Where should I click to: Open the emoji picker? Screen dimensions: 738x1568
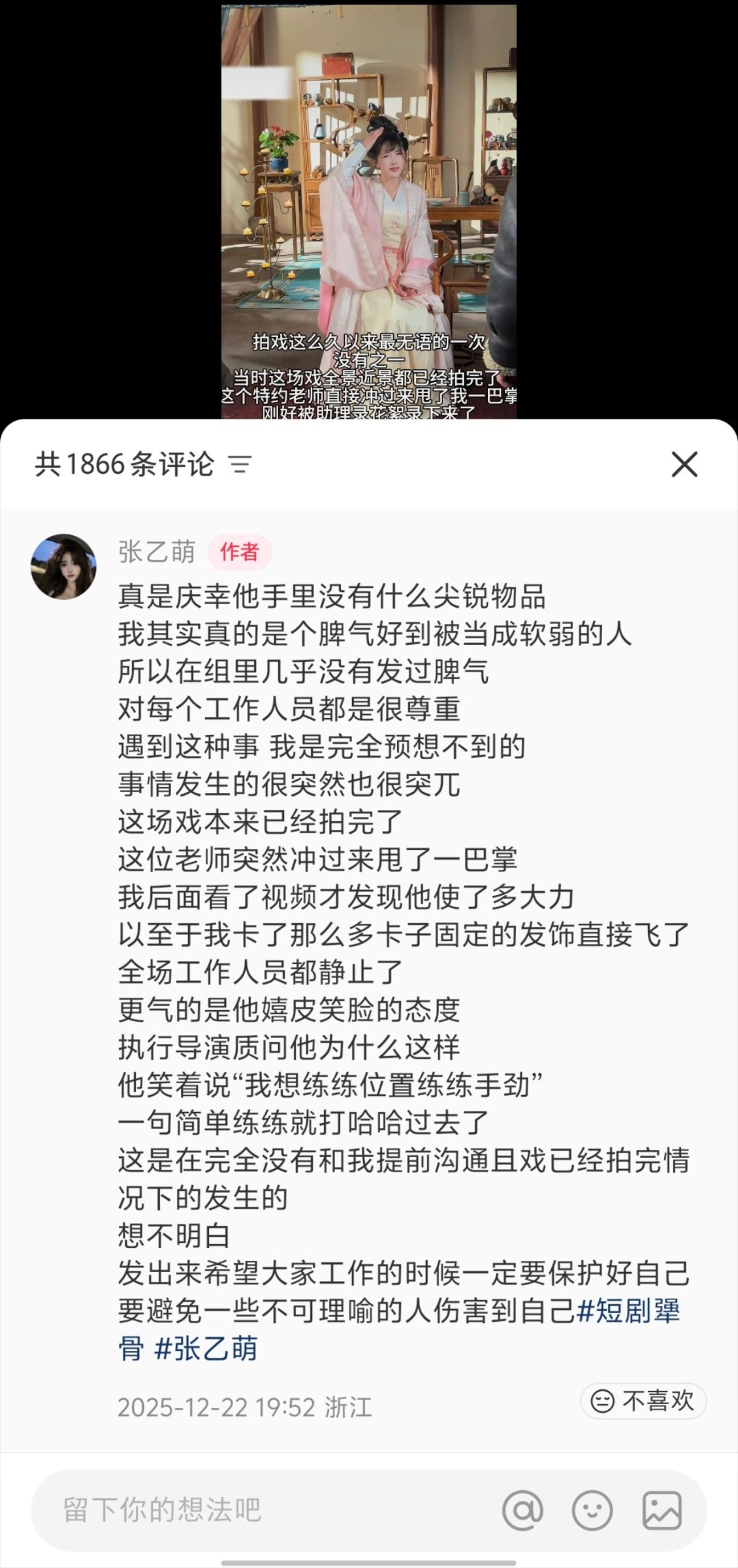pos(592,1510)
